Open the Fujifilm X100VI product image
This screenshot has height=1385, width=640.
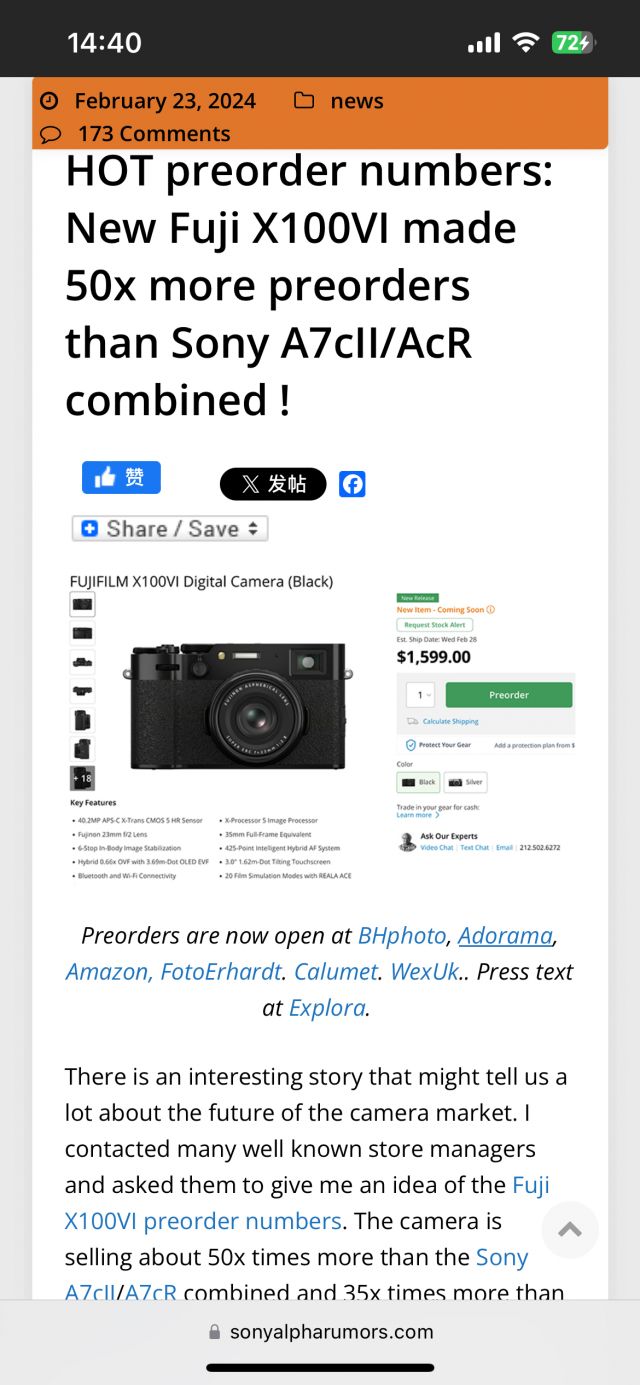click(x=320, y=727)
